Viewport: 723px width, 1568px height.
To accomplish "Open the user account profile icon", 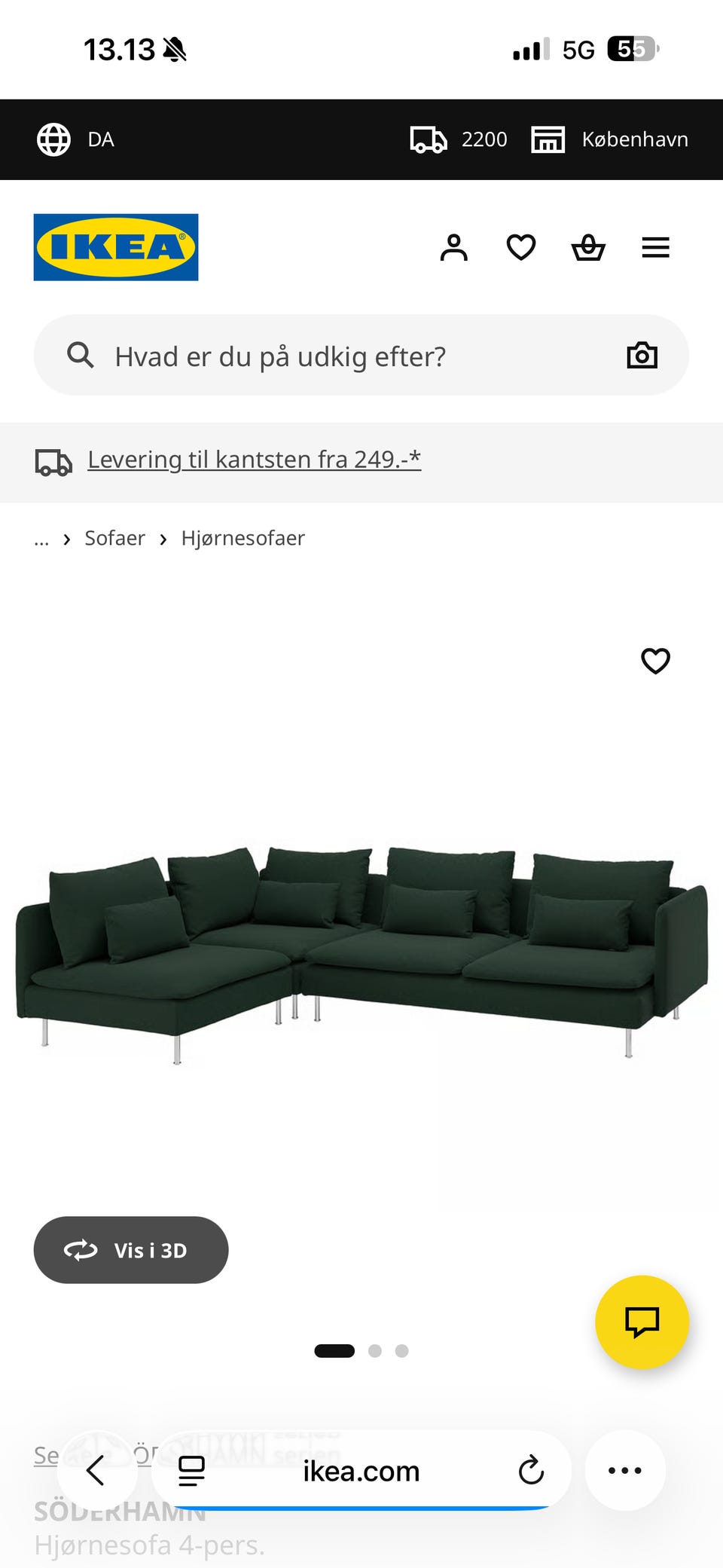I will (x=455, y=247).
